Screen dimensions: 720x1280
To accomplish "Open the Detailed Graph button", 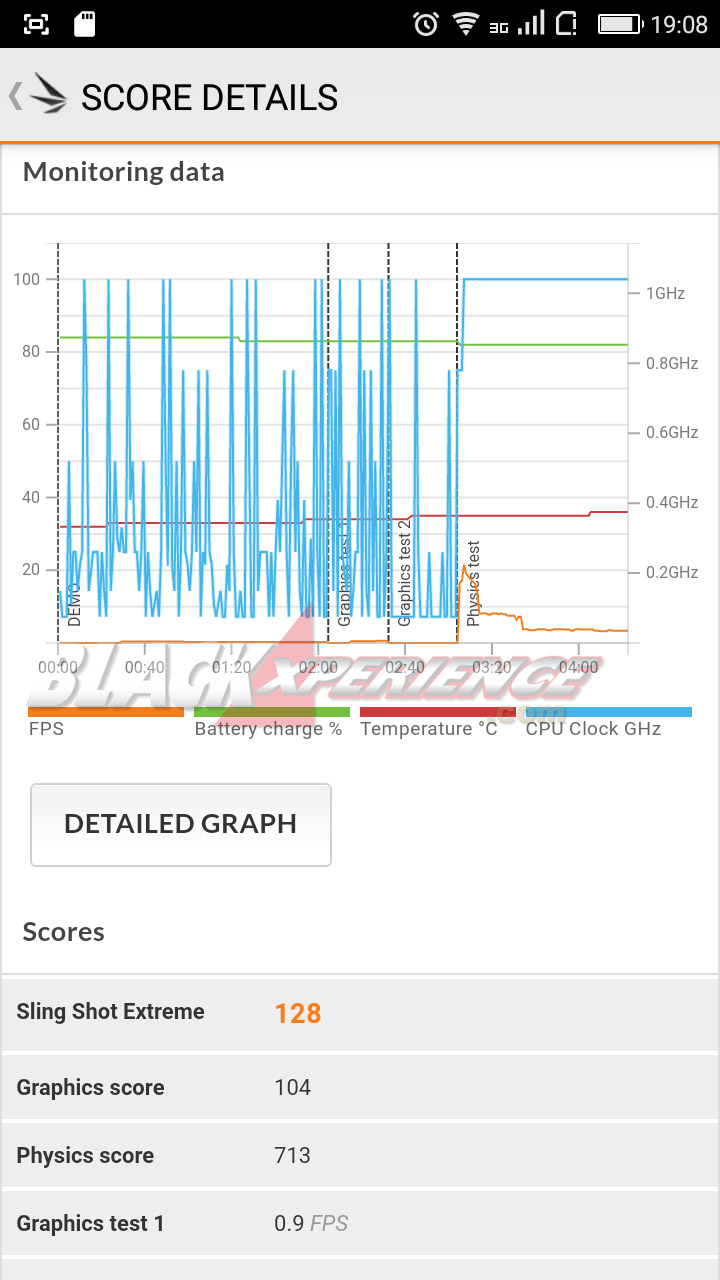I will (181, 824).
